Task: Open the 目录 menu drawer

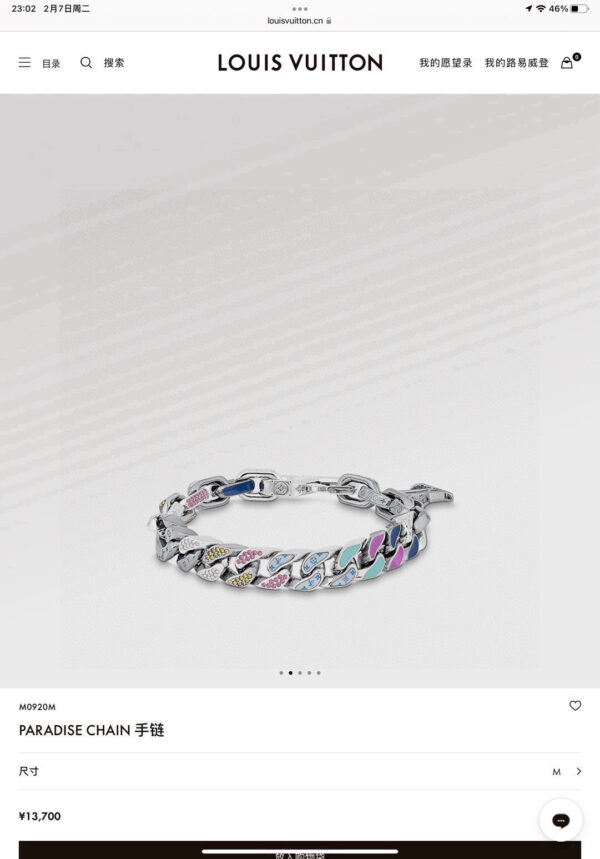Action: pos(39,63)
